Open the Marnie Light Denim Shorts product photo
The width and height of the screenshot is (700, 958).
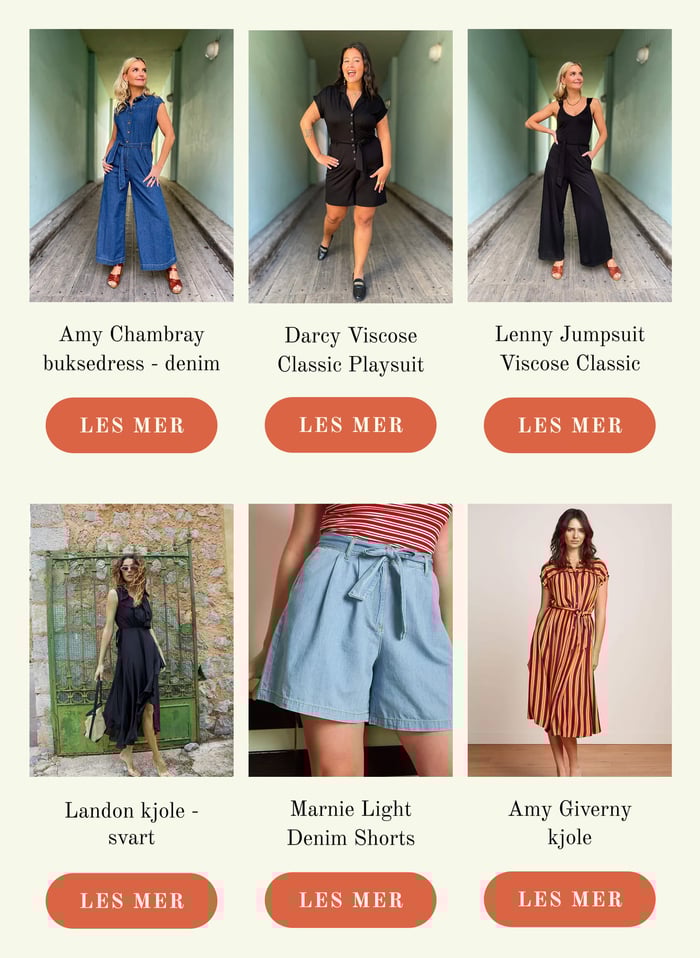[x=350, y=640]
